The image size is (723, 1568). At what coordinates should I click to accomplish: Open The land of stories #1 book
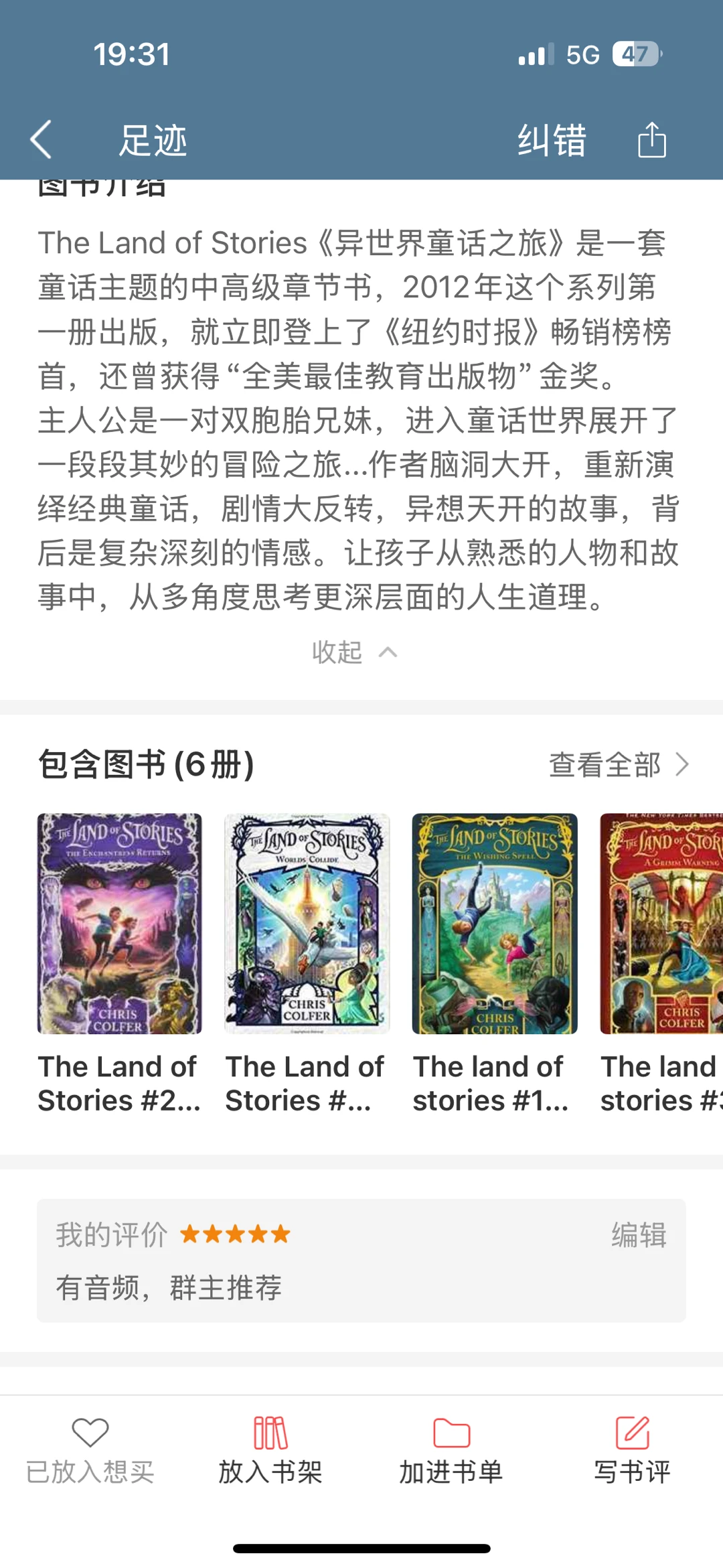click(494, 924)
